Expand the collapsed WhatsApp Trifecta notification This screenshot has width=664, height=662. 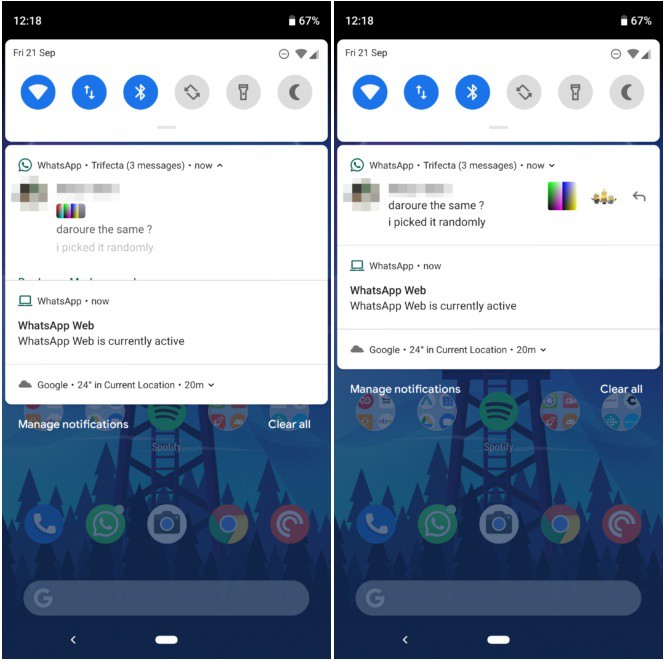(552, 165)
